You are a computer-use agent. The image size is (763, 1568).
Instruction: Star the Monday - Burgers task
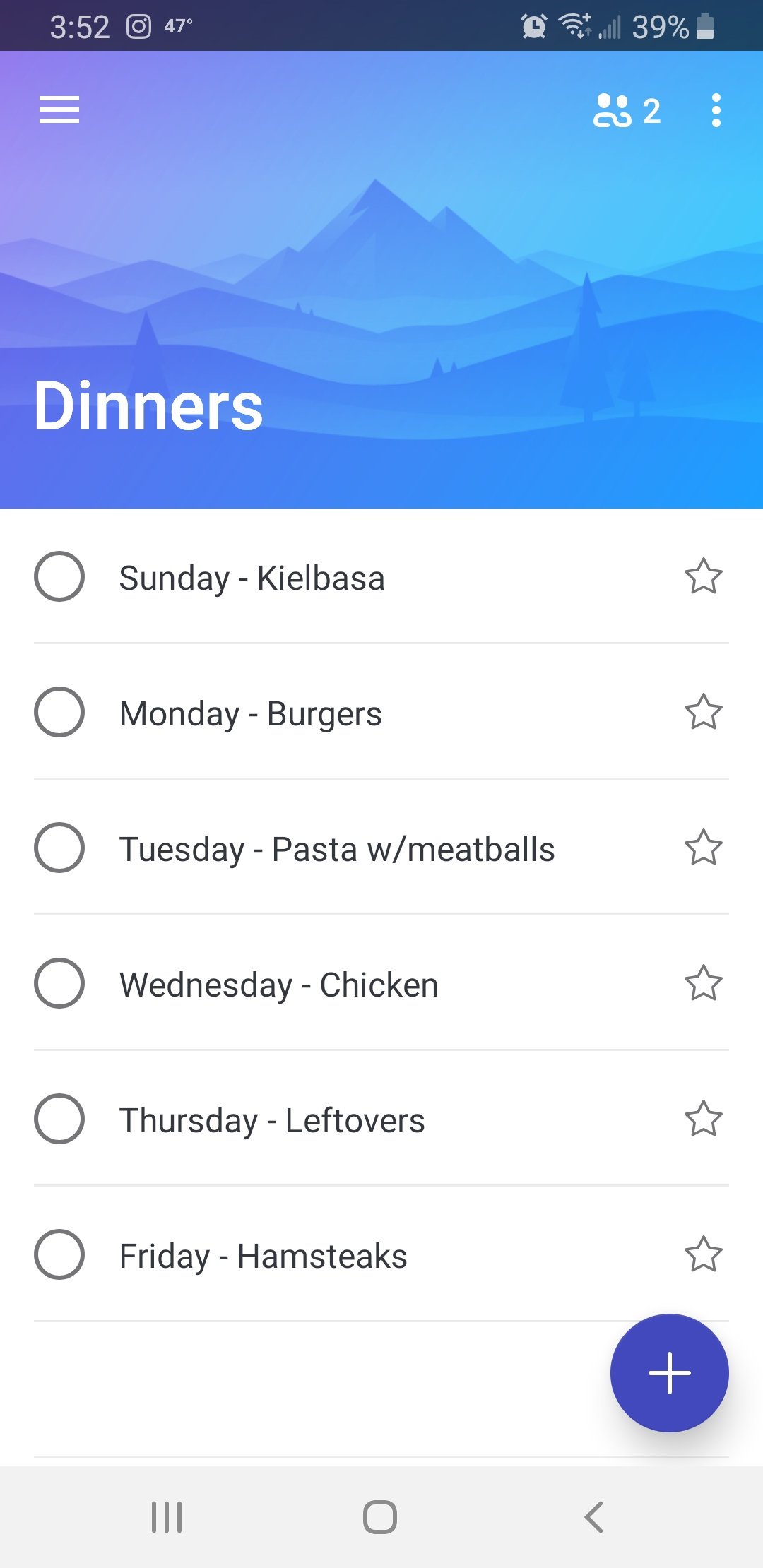point(703,712)
